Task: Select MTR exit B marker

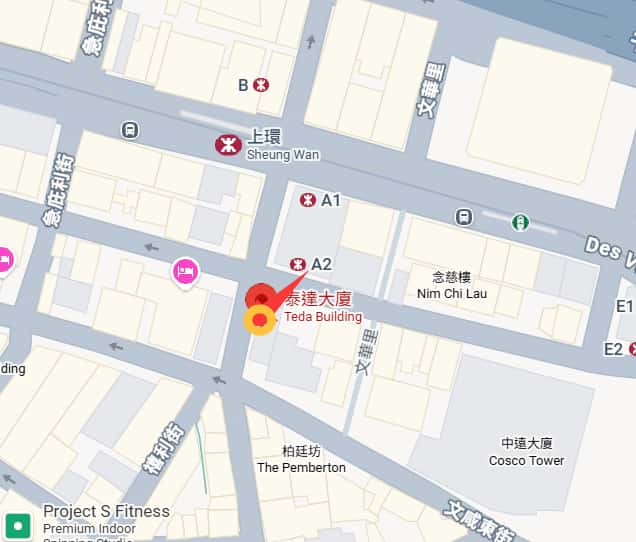Action: [262, 85]
